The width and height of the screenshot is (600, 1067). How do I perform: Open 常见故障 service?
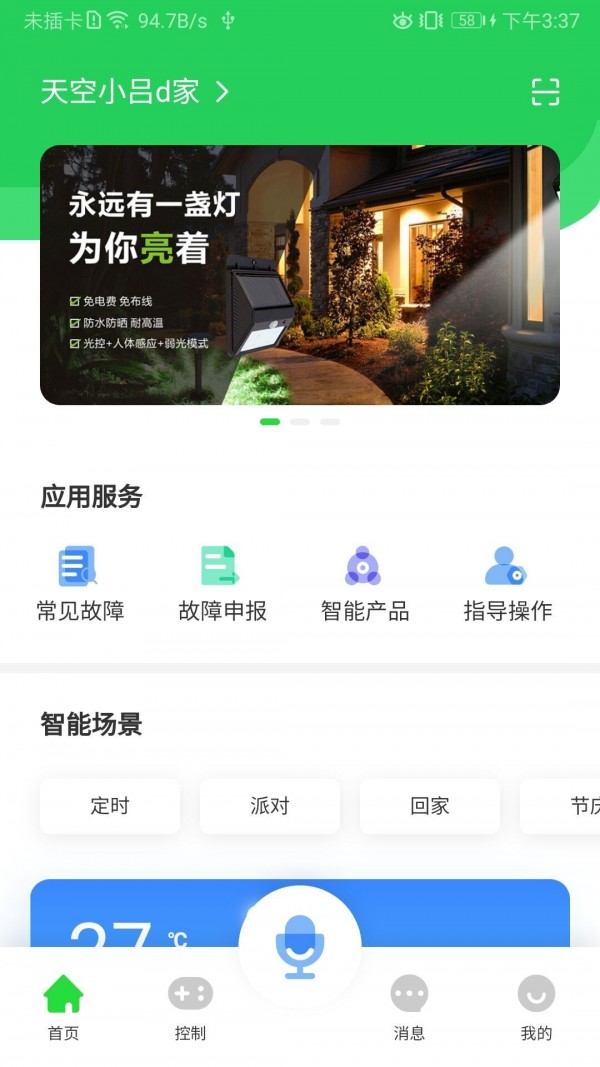[80, 583]
